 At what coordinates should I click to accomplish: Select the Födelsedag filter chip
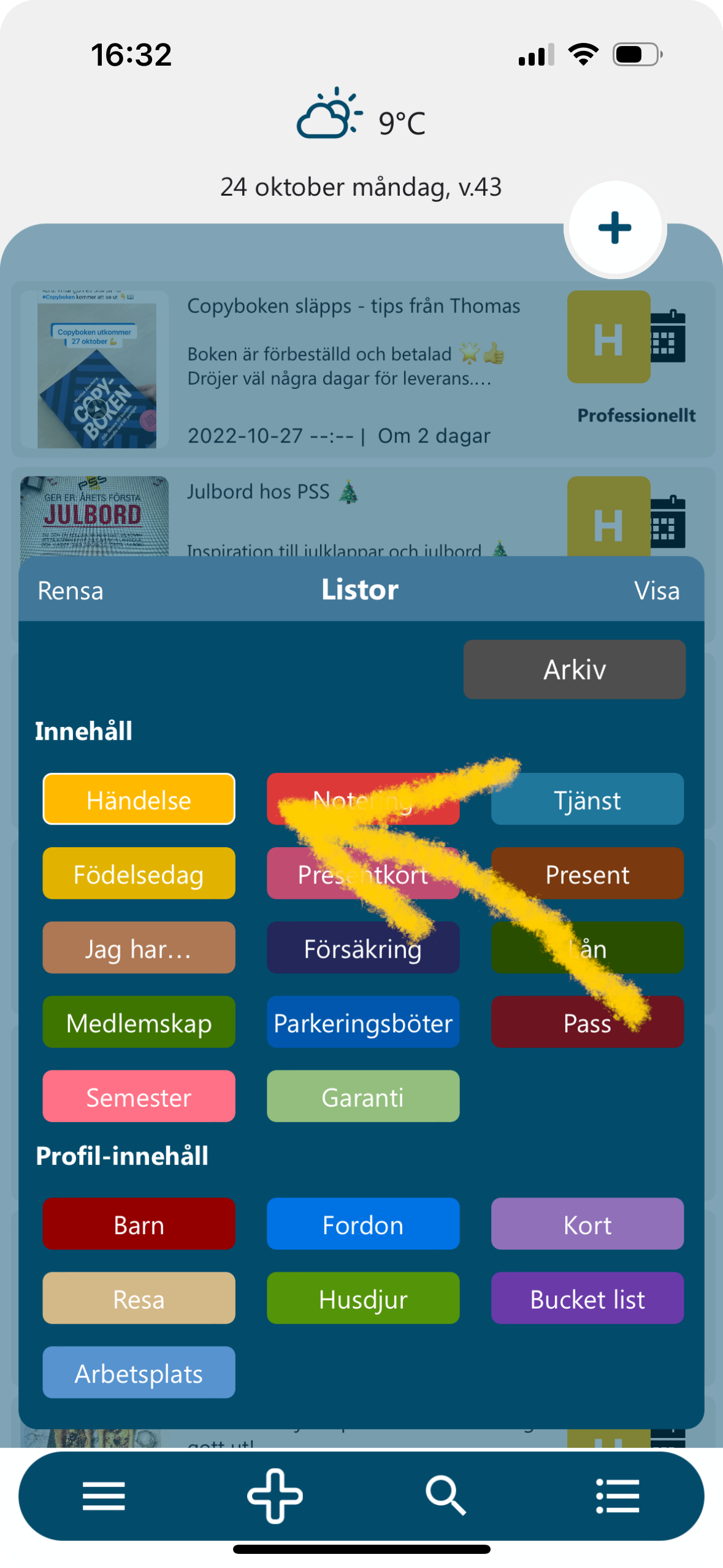tap(139, 874)
